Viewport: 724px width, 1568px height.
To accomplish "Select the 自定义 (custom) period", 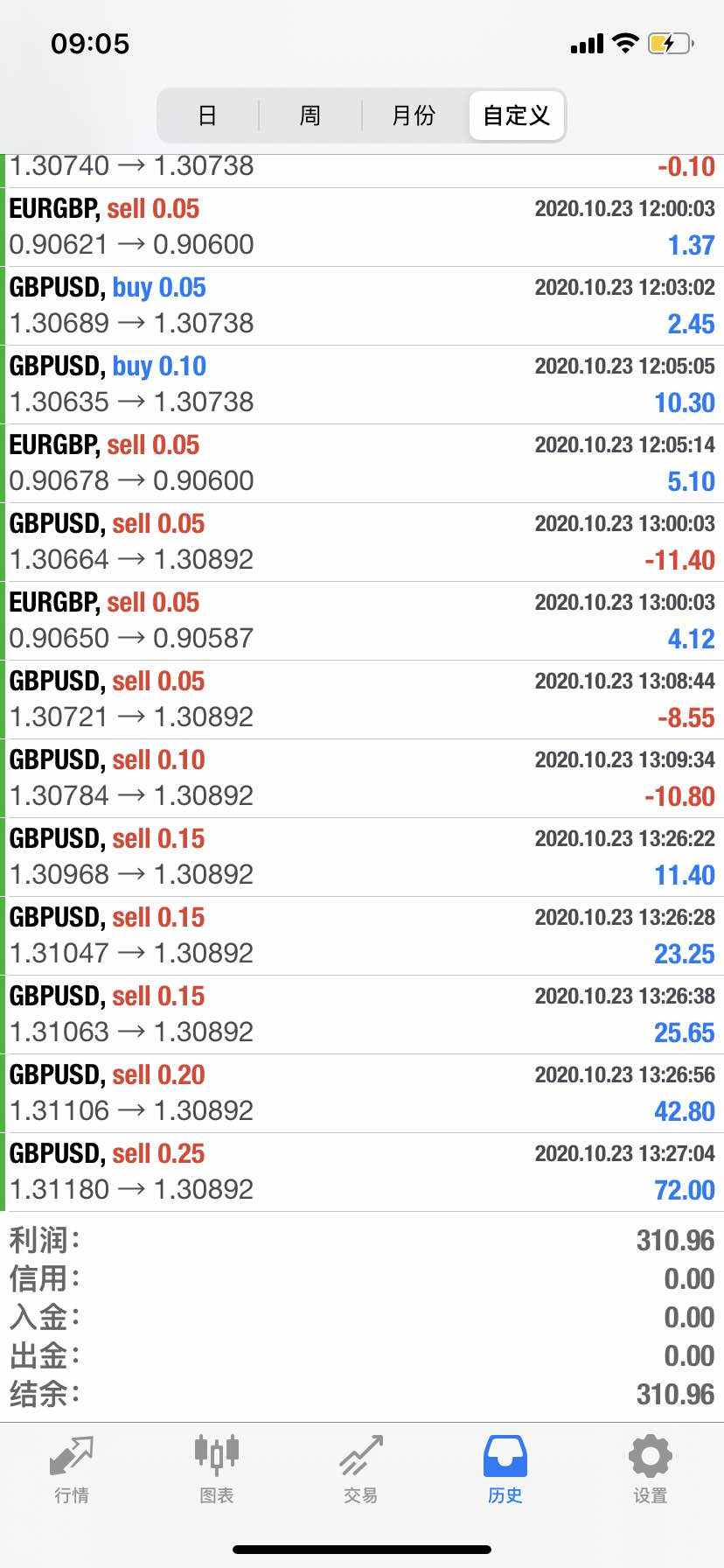I will pos(517,115).
